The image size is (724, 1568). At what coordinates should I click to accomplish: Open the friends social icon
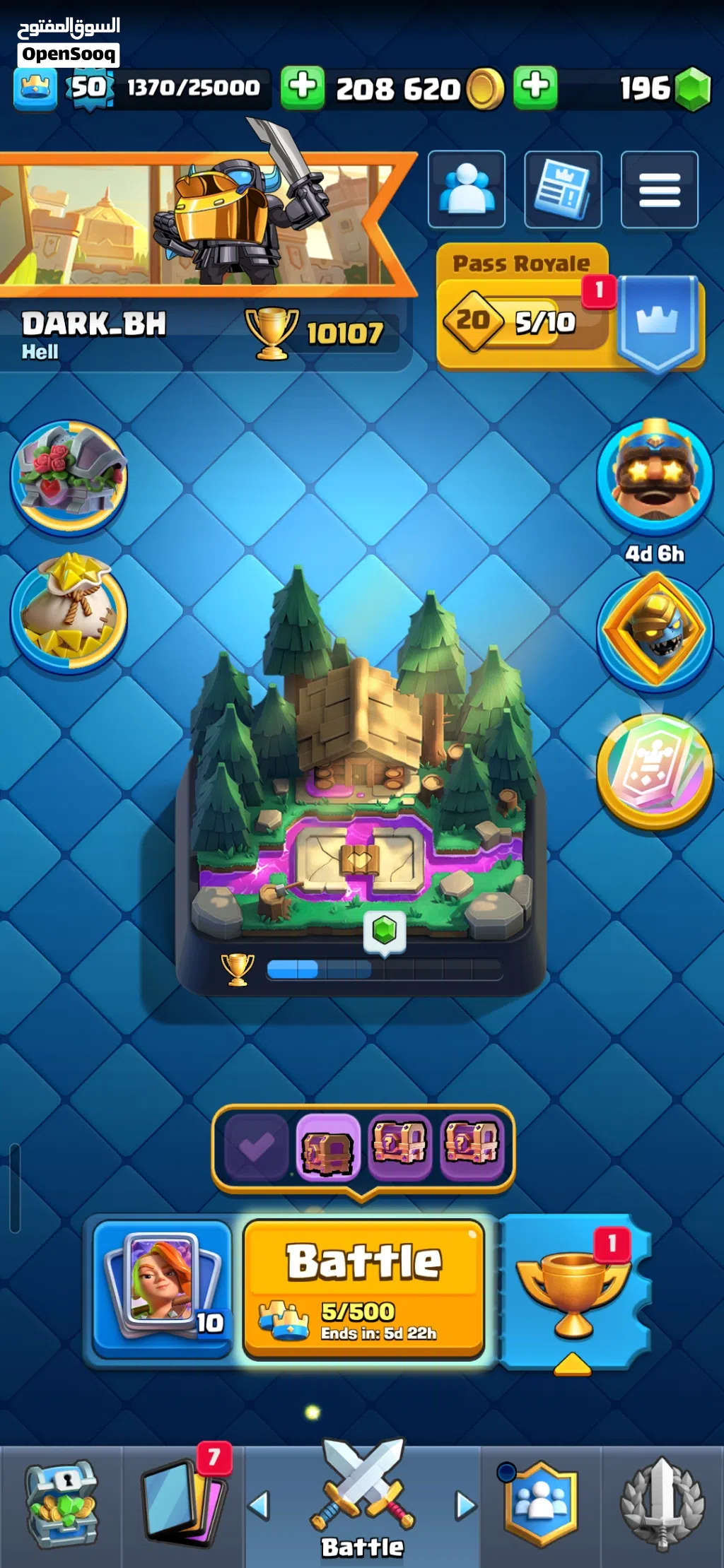pos(467,189)
